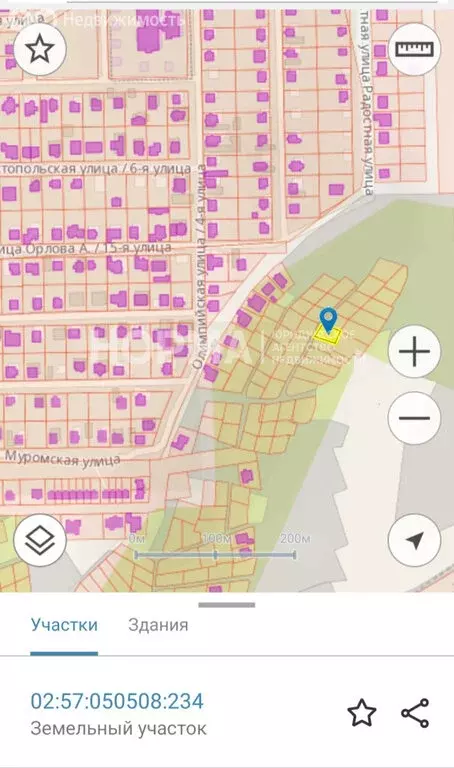Center map on my current location
The image size is (454, 768).
414,540
